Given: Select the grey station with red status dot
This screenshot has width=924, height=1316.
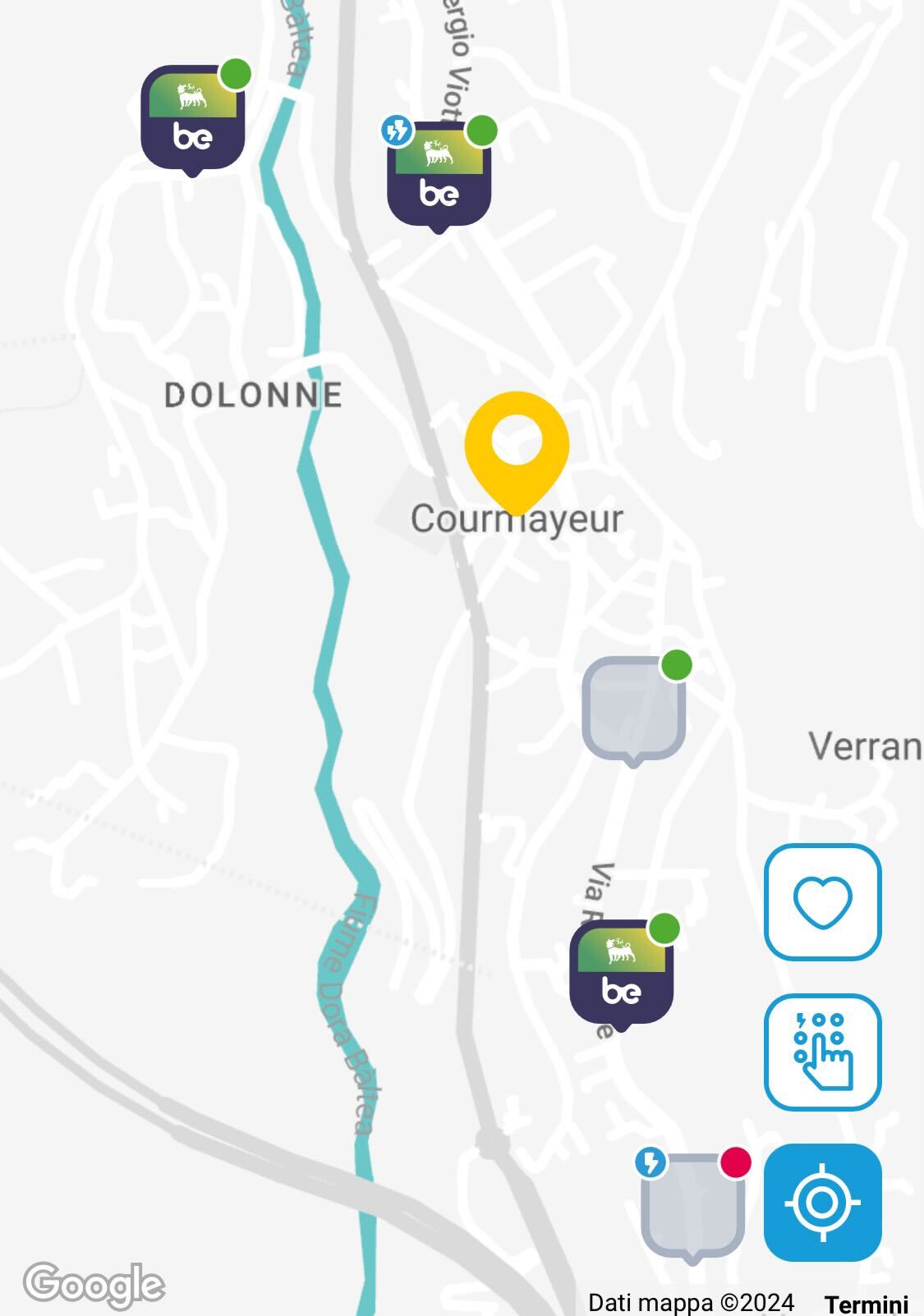Looking at the screenshot, I should pyautogui.click(x=692, y=1205).
